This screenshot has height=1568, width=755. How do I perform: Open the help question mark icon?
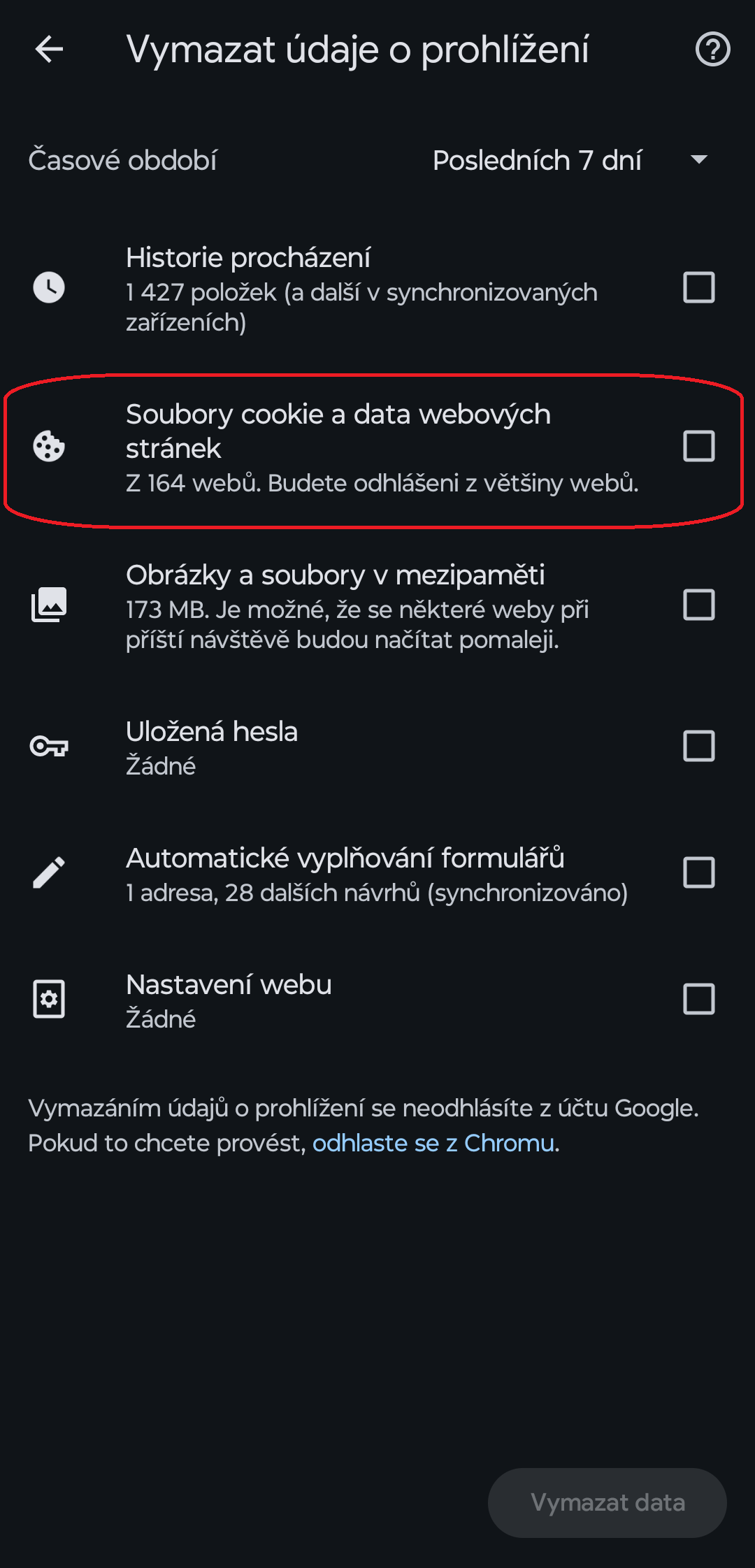pyautogui.click(x=712, y=49)
